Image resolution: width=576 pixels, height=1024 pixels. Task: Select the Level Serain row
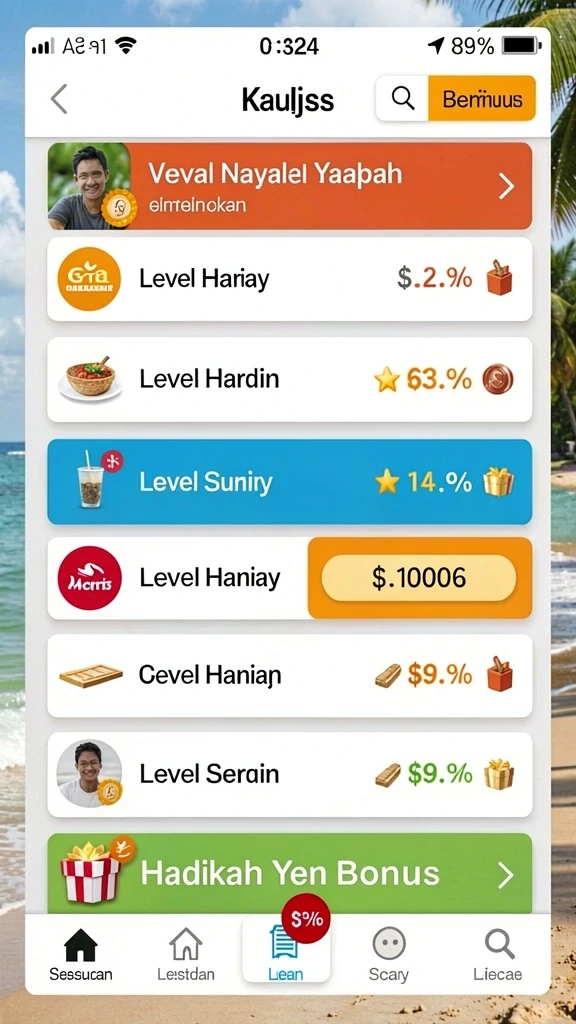pos(289,775)
